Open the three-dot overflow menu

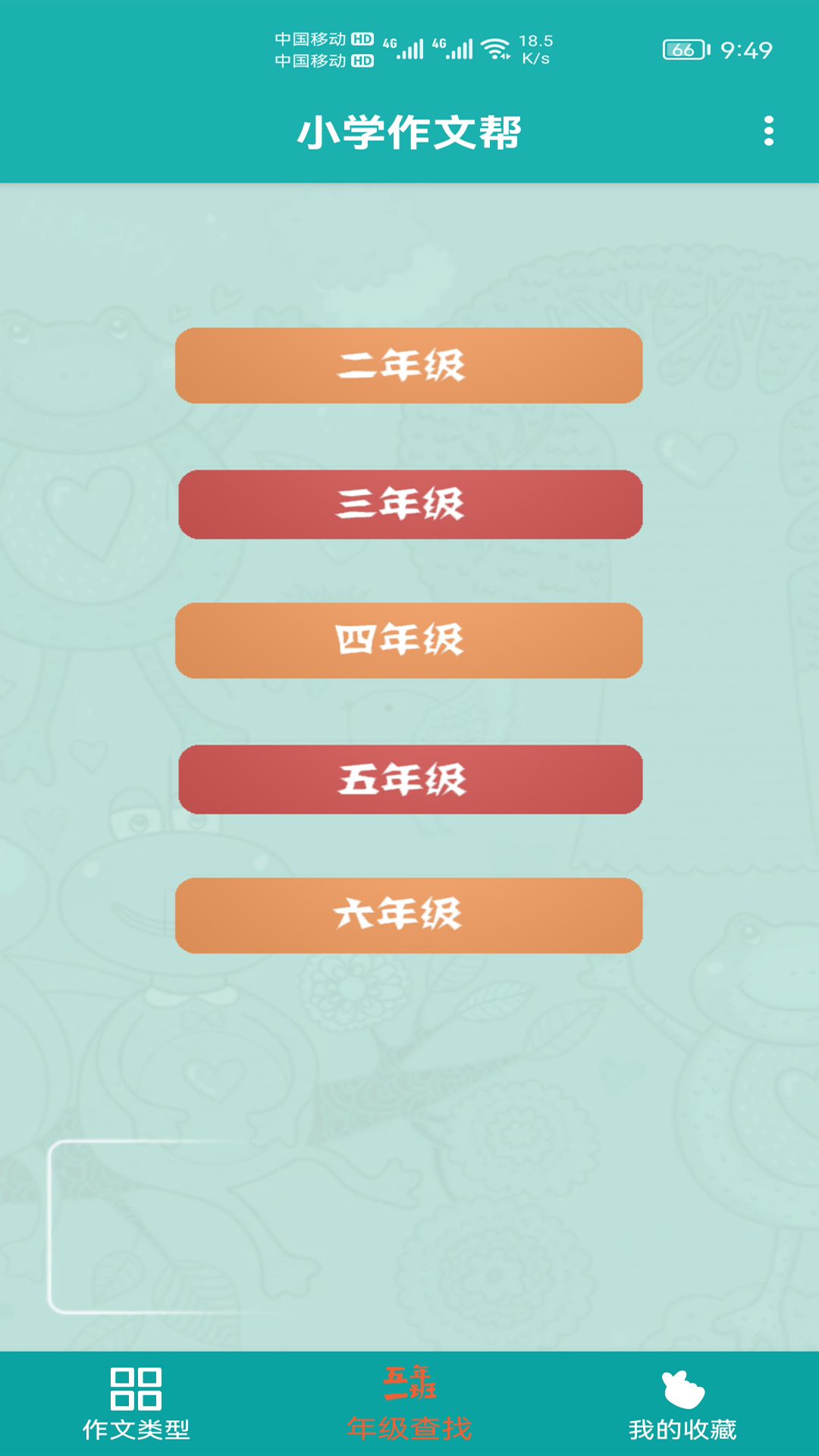coord(768,131)
